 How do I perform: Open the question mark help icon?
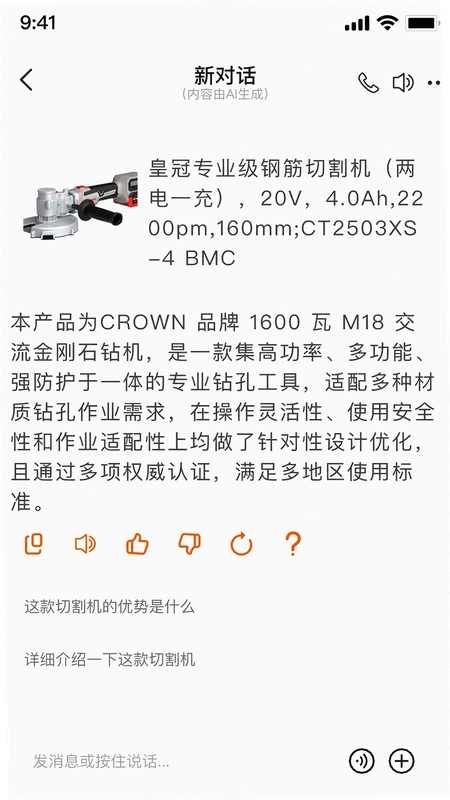[x=293, y=544]
